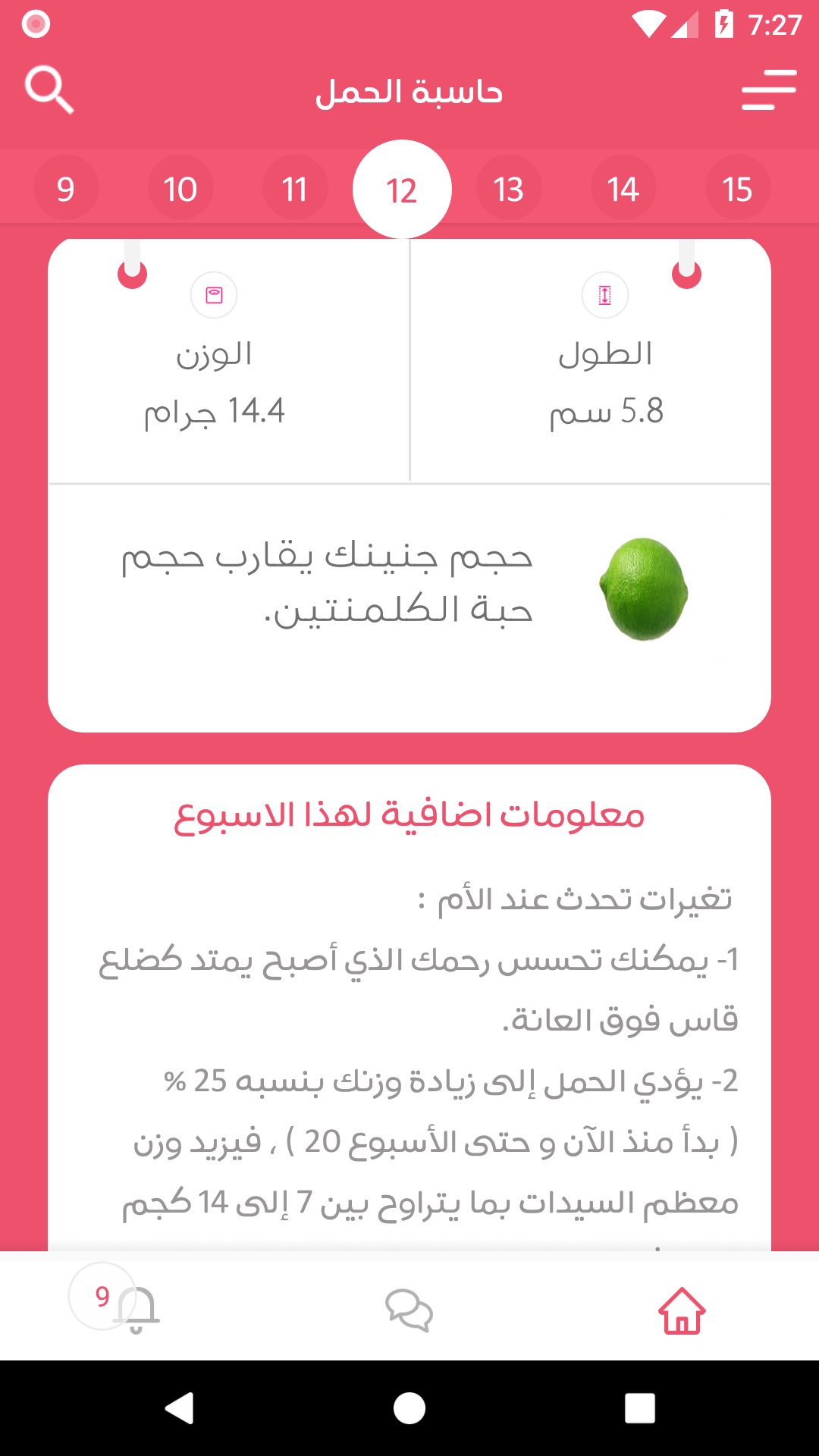819x1456 pixels.
Task: Tap the system back button
Action: [180, 1408]
